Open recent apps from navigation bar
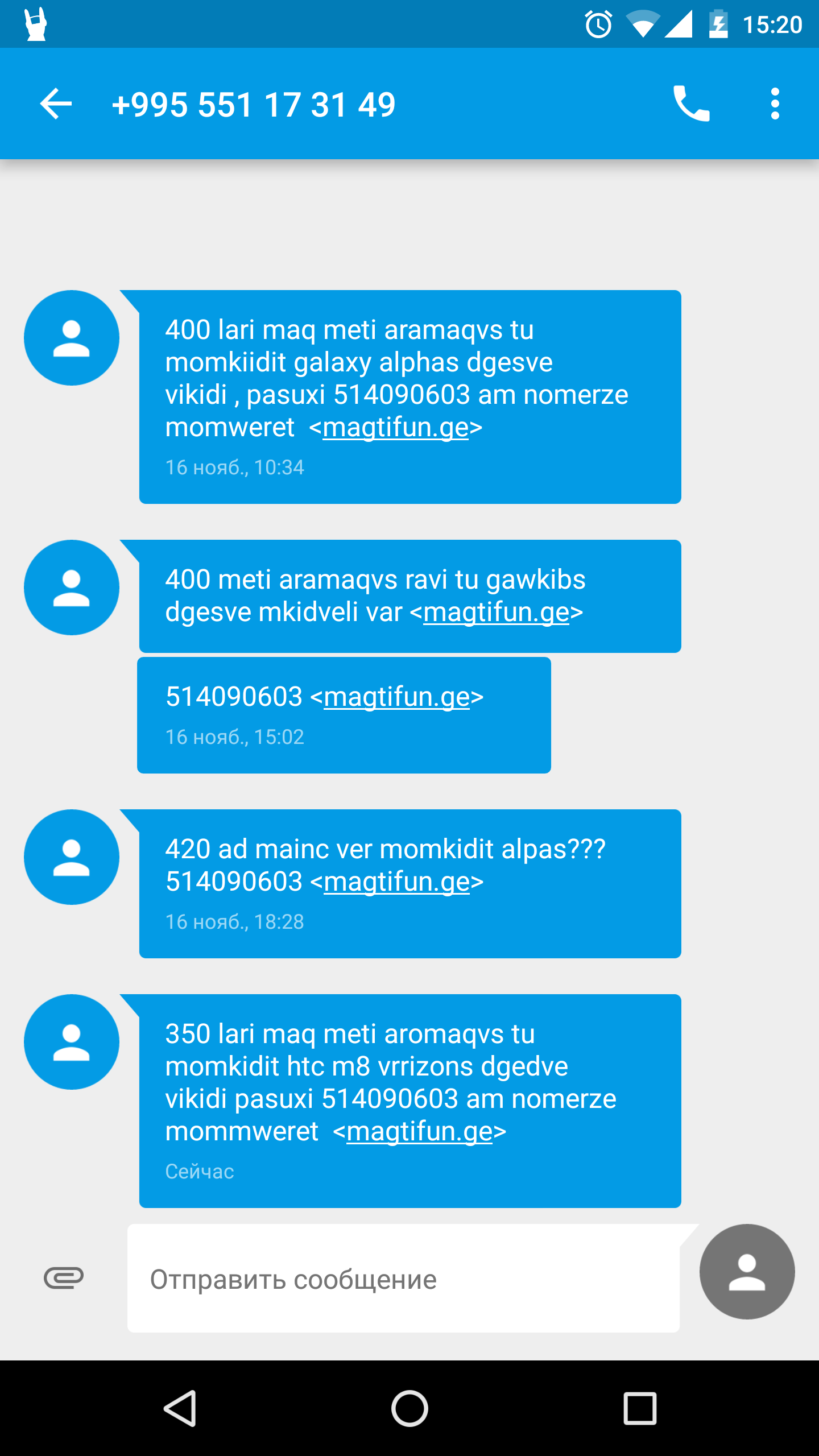Image resolution: width=819 pixels, height=1456 pixels. [640, 1408]
